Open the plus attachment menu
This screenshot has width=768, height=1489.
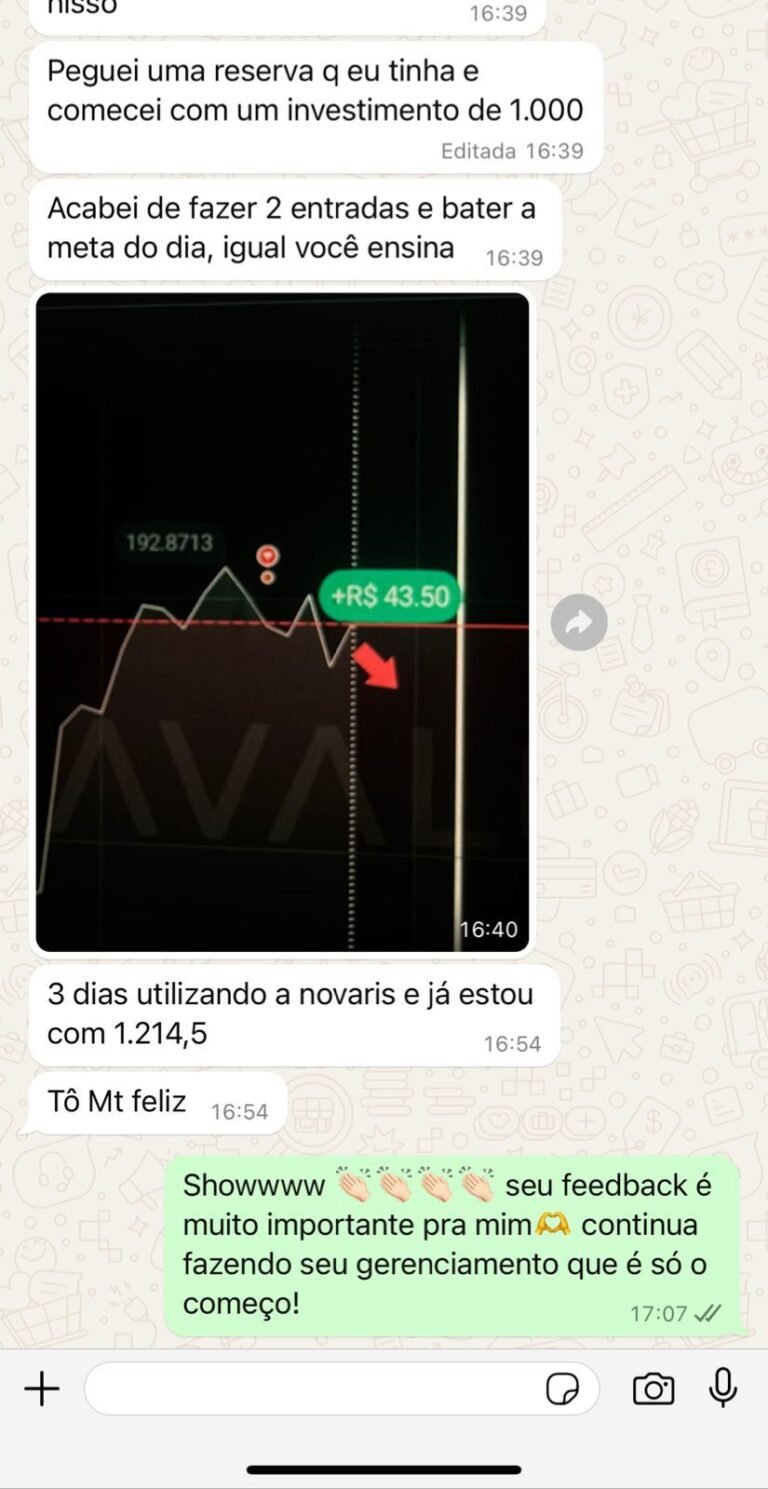(42, 1389)
